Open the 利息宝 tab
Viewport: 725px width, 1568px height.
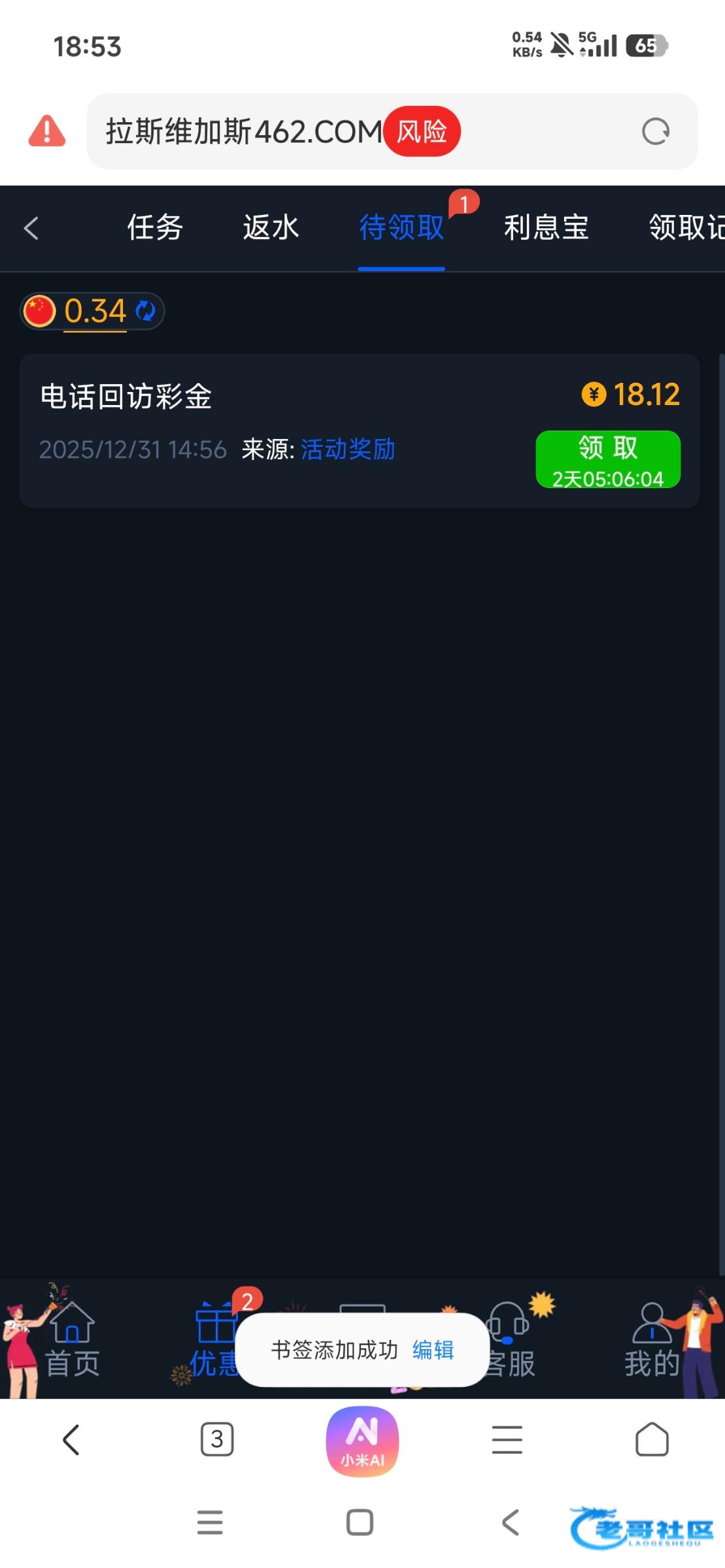click(546, 228)
